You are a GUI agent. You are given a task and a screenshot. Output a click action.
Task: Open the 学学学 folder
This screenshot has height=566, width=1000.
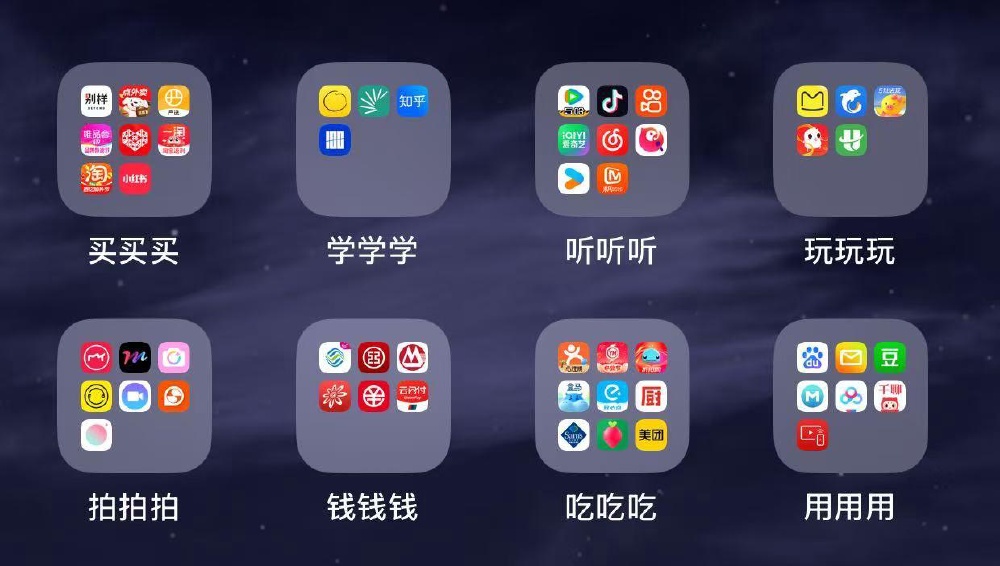click(x=373, y=140)
